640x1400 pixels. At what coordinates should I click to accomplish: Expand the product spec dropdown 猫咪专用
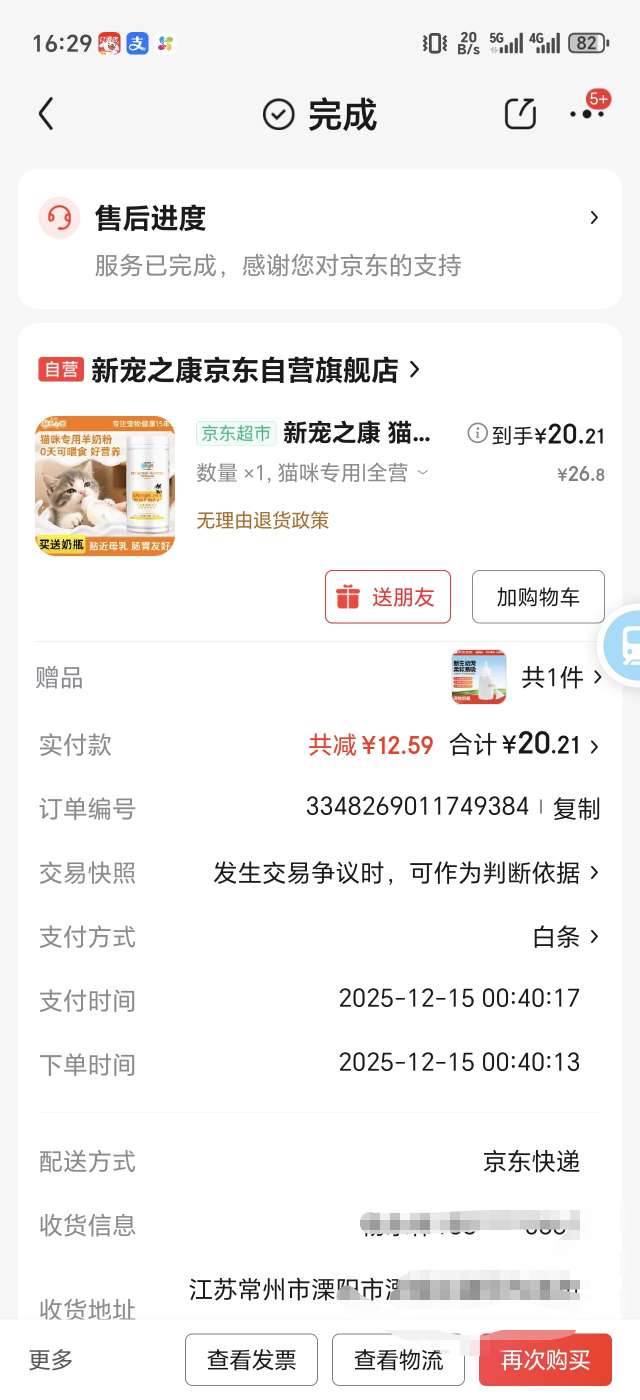[x=421, y=473]
